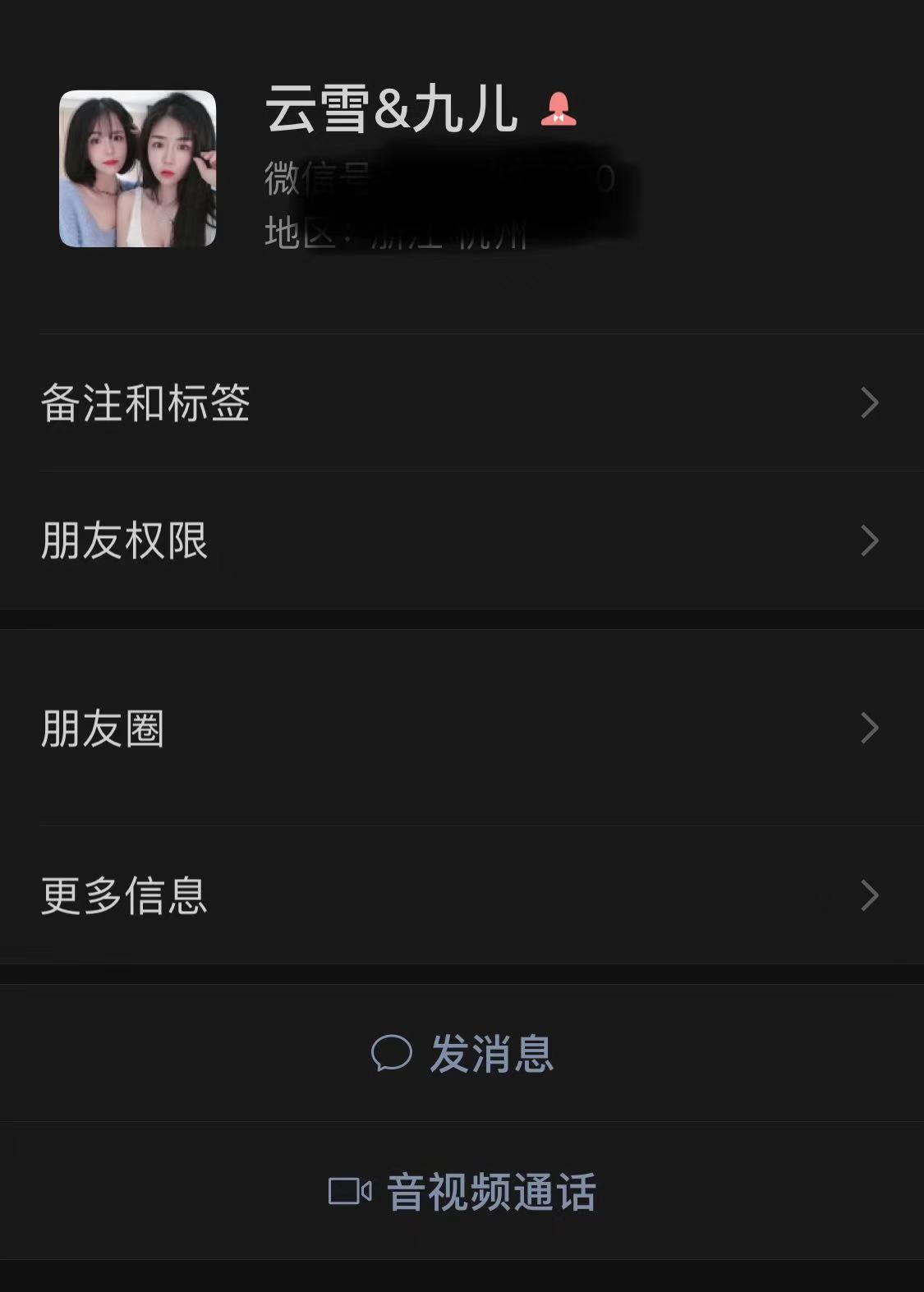Start a call with 音视频通话
This screenshot has width=924, height=1292.
click(x=462, y=1192)
